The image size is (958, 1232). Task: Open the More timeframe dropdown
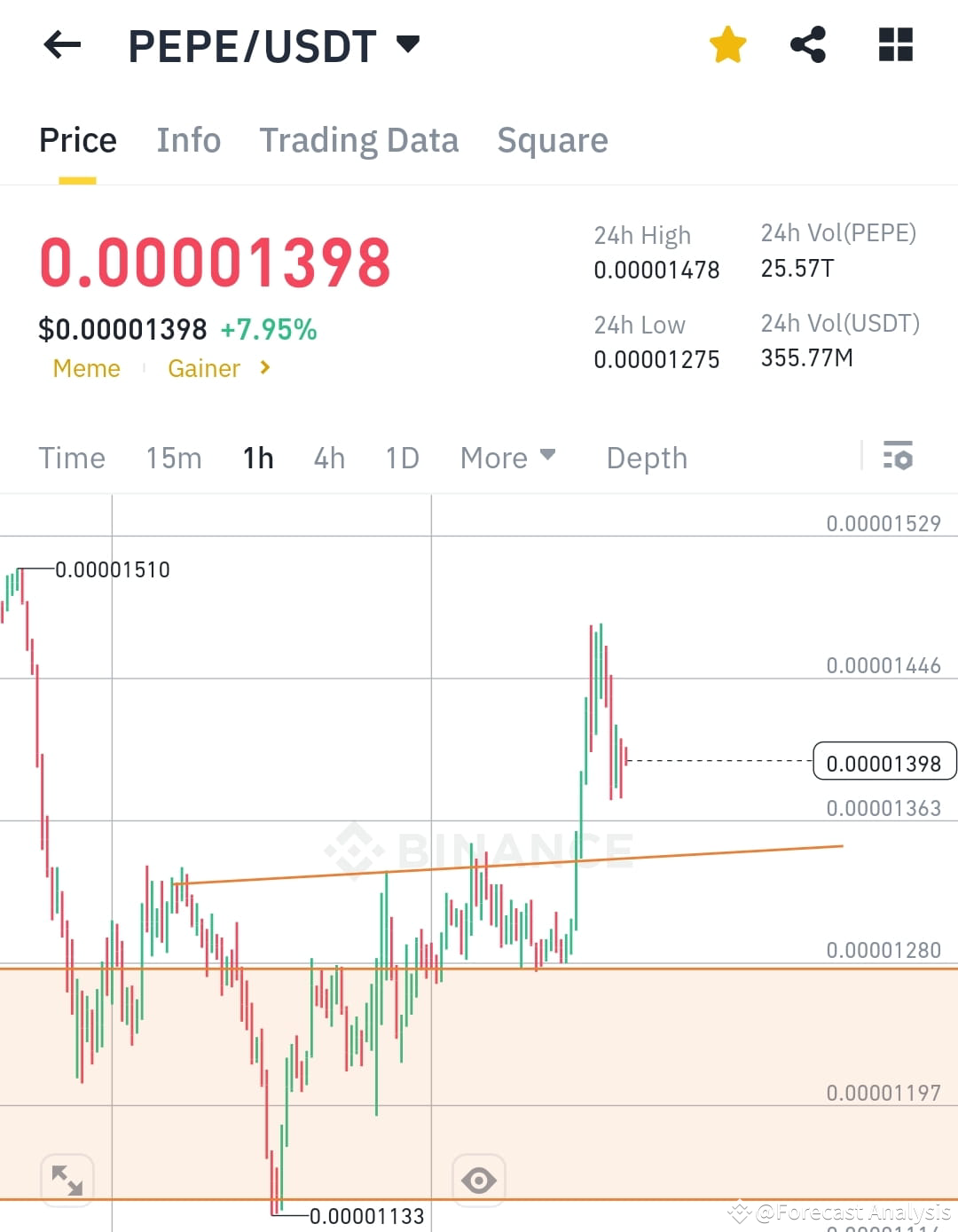click(507, 458)
